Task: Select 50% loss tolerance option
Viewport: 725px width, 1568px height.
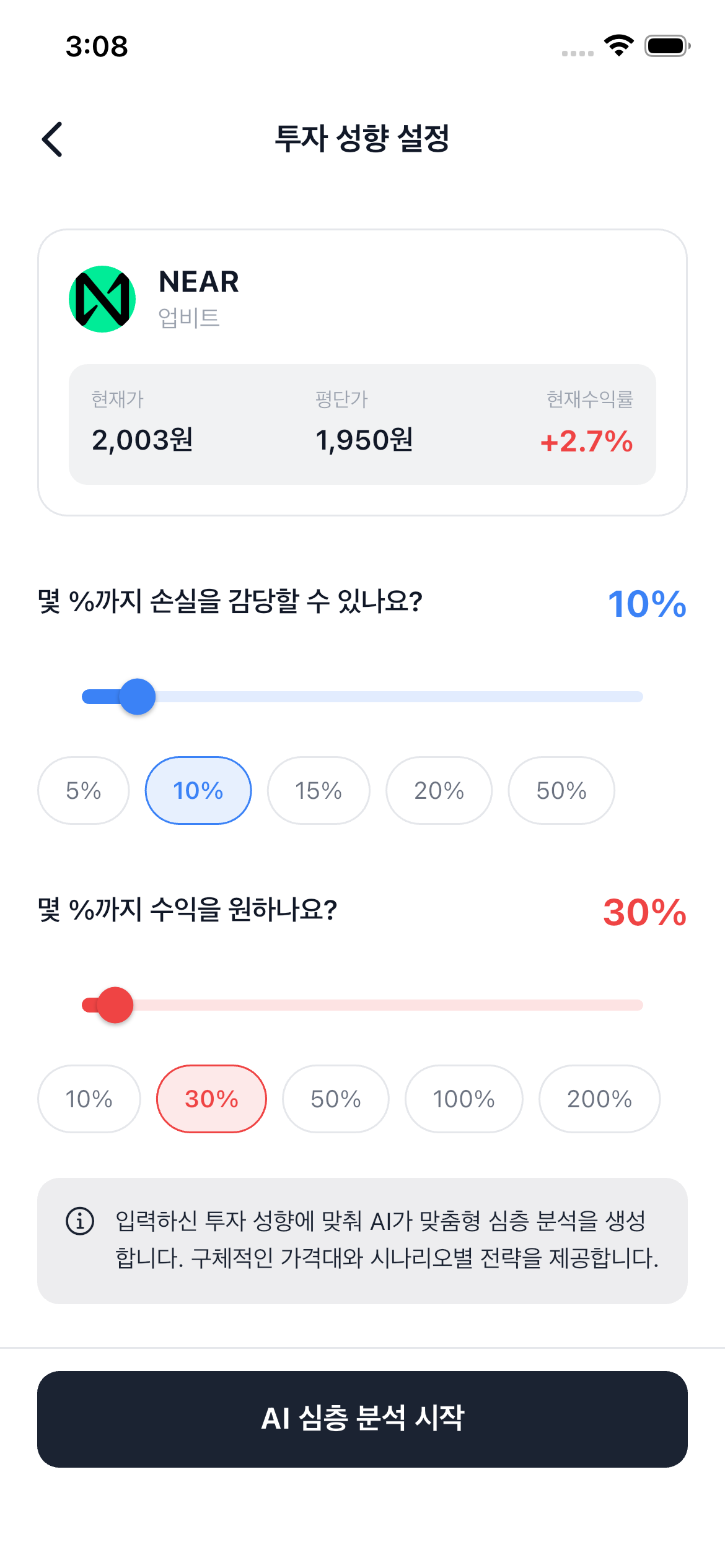Action: click(561, 790)
